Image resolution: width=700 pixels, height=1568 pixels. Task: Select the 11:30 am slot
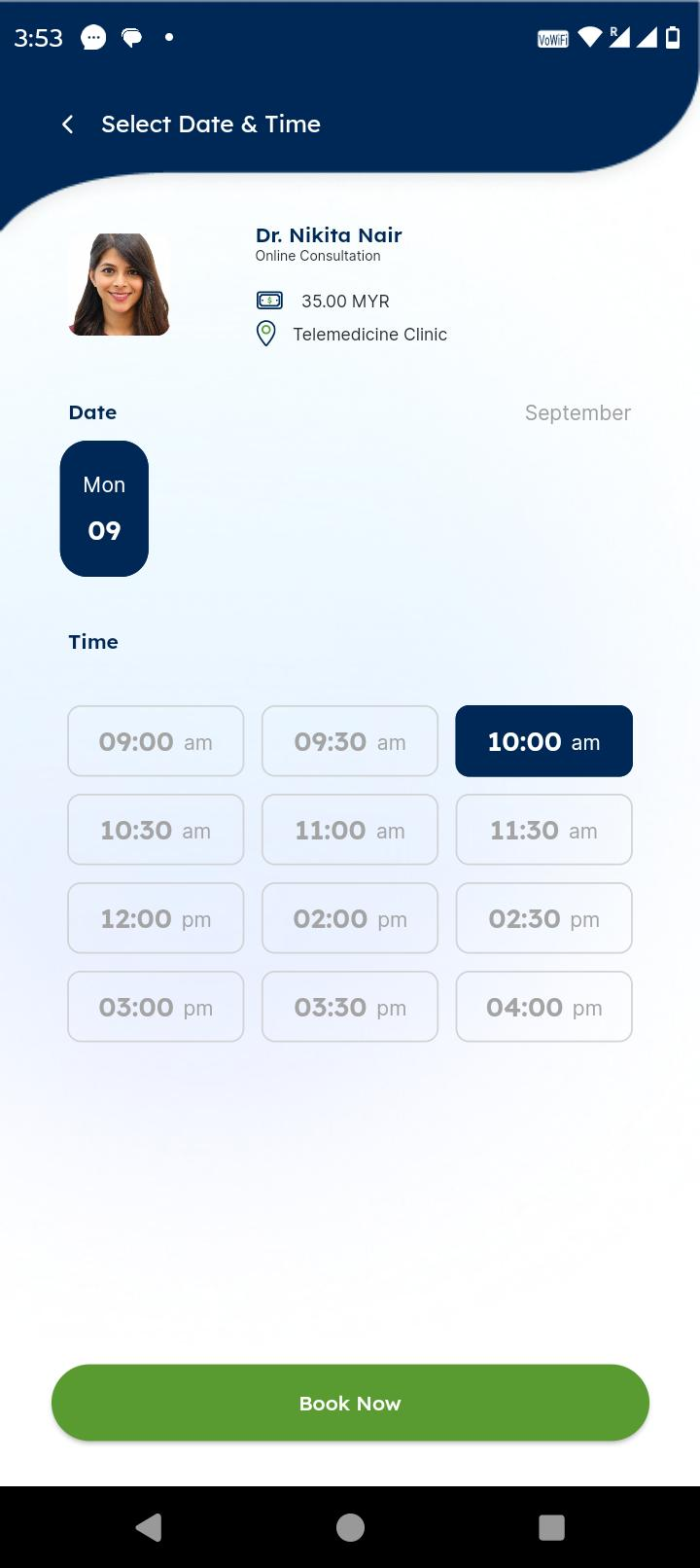pos(543,830)
